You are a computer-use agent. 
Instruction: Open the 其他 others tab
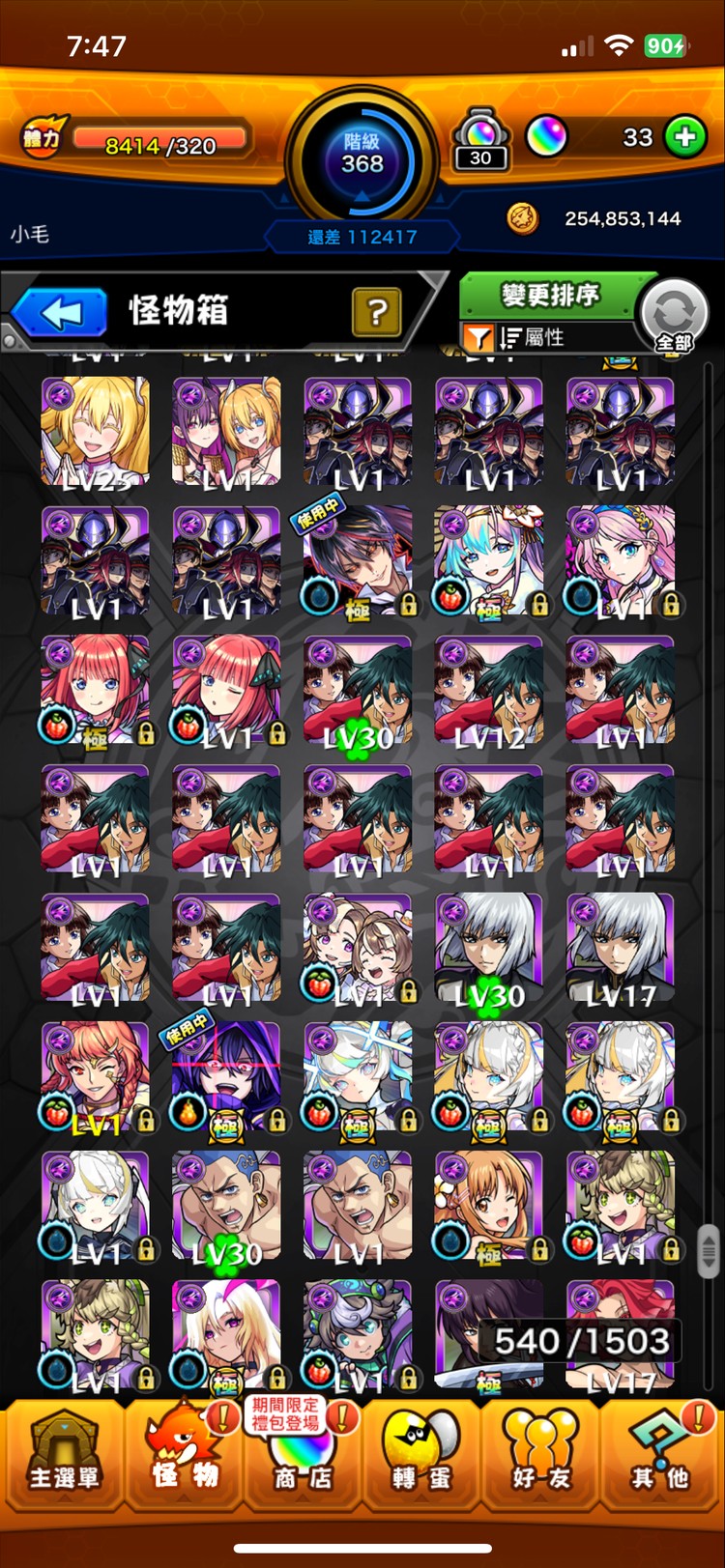tap(660, 1452)
